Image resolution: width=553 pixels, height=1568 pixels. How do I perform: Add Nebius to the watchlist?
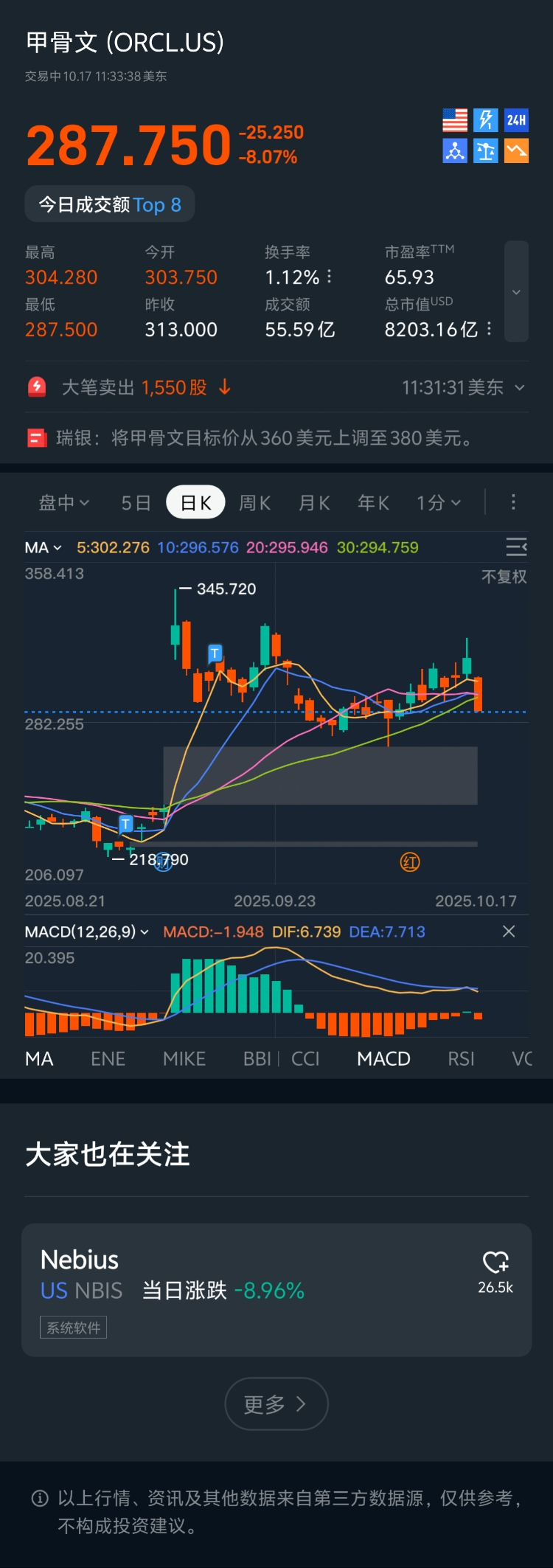click(x=495, y=1262)
